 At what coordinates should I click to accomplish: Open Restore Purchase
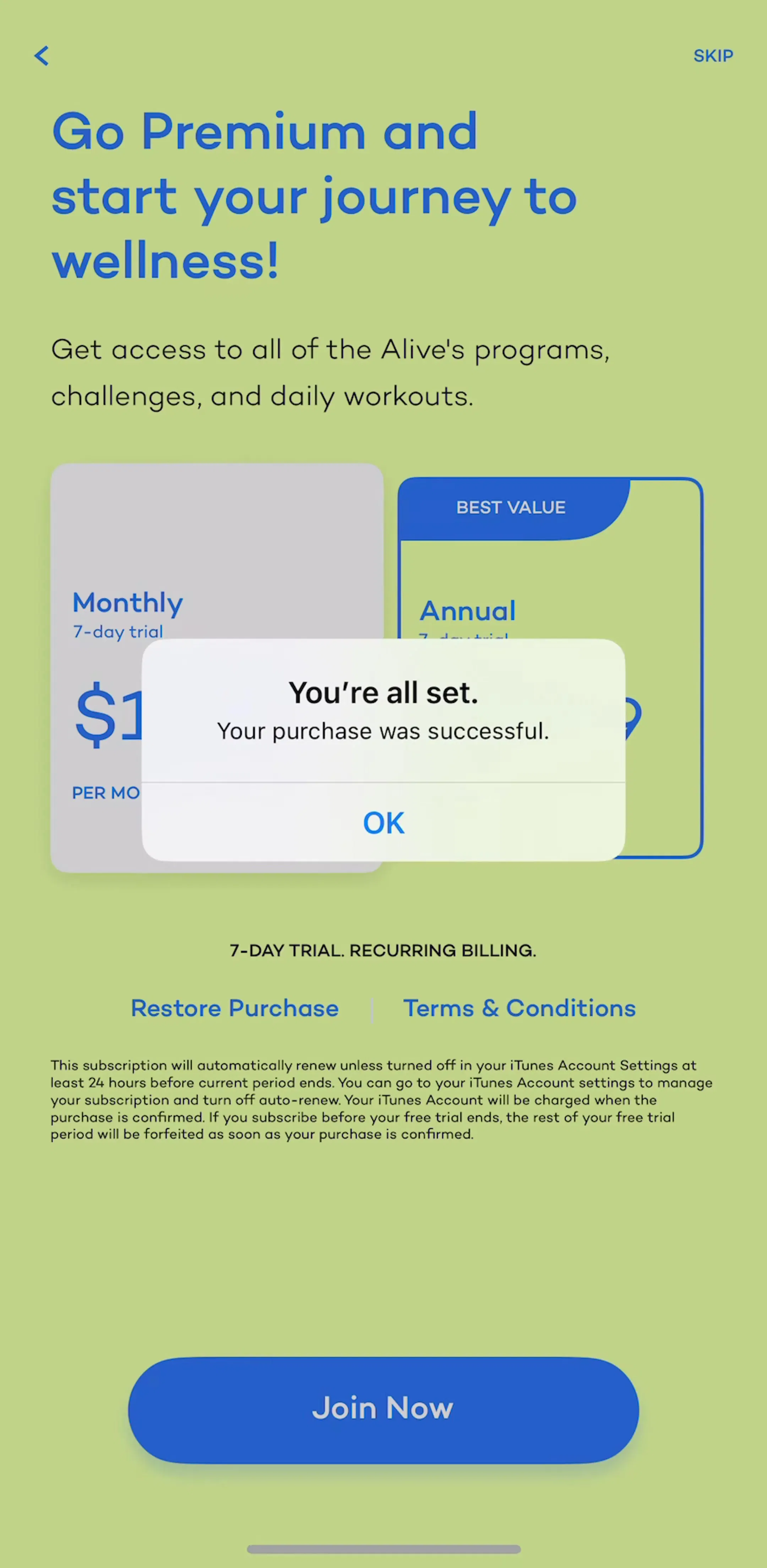[x=235, y=1008]
